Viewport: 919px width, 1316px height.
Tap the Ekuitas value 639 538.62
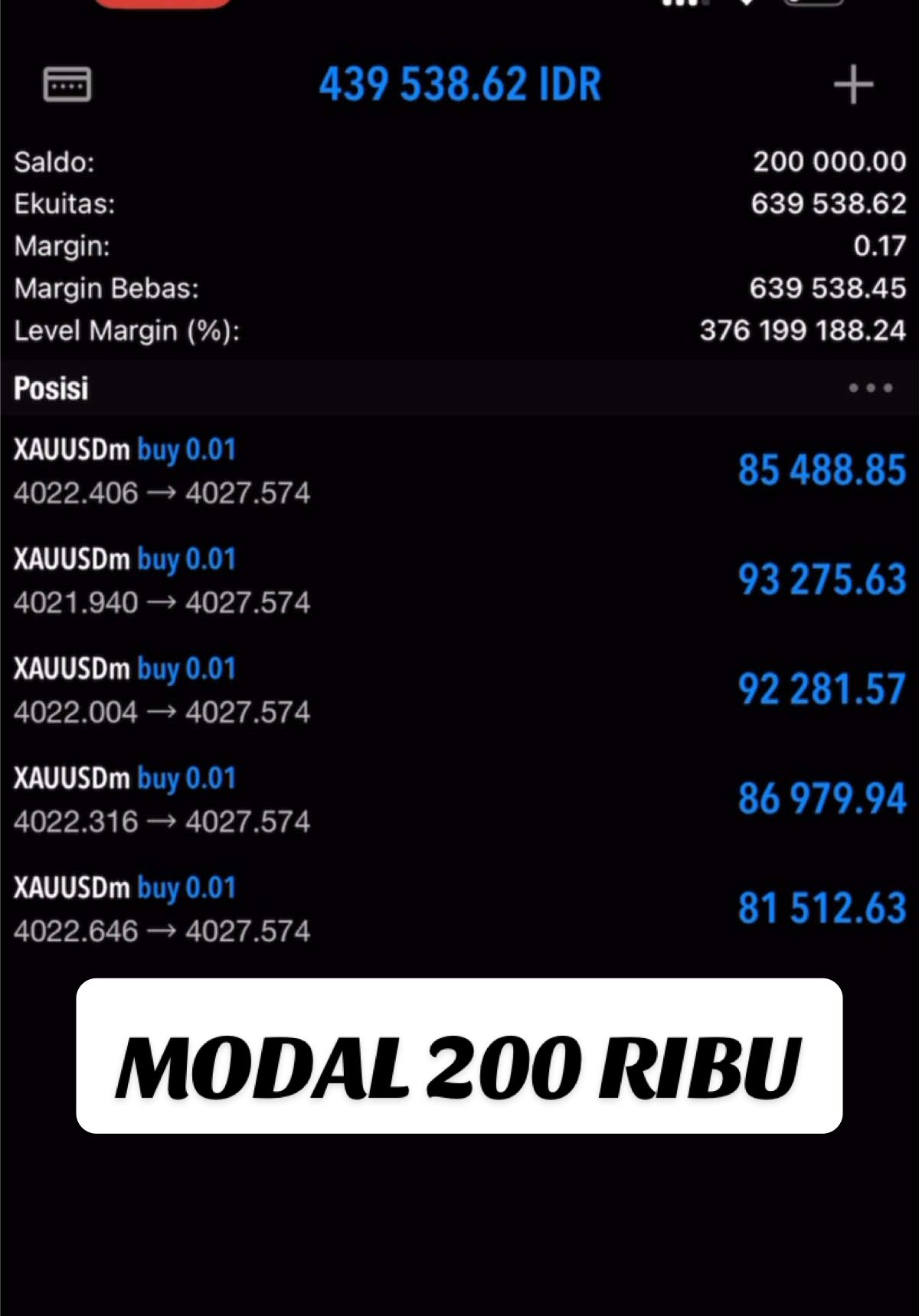pyautogui.click(x=828, y=204)
